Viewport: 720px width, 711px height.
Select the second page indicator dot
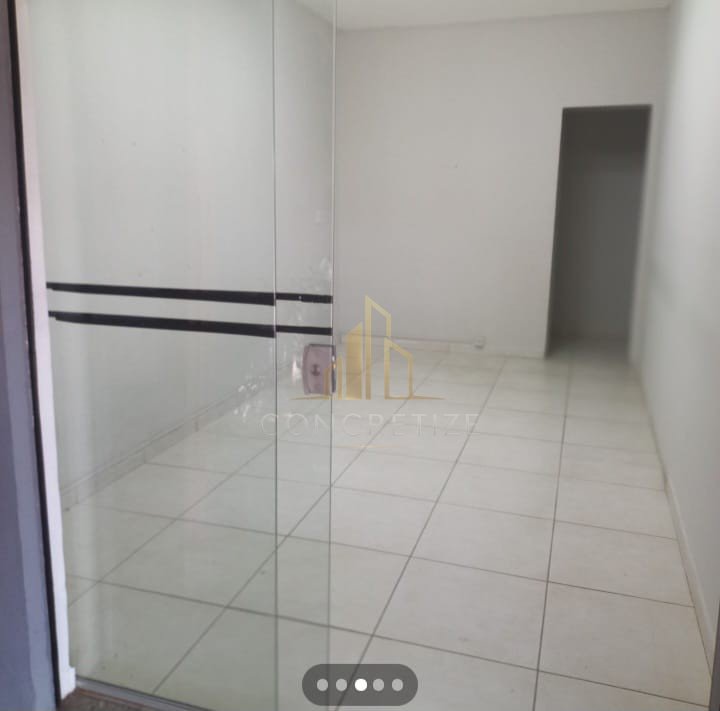(x=341, y=685)
